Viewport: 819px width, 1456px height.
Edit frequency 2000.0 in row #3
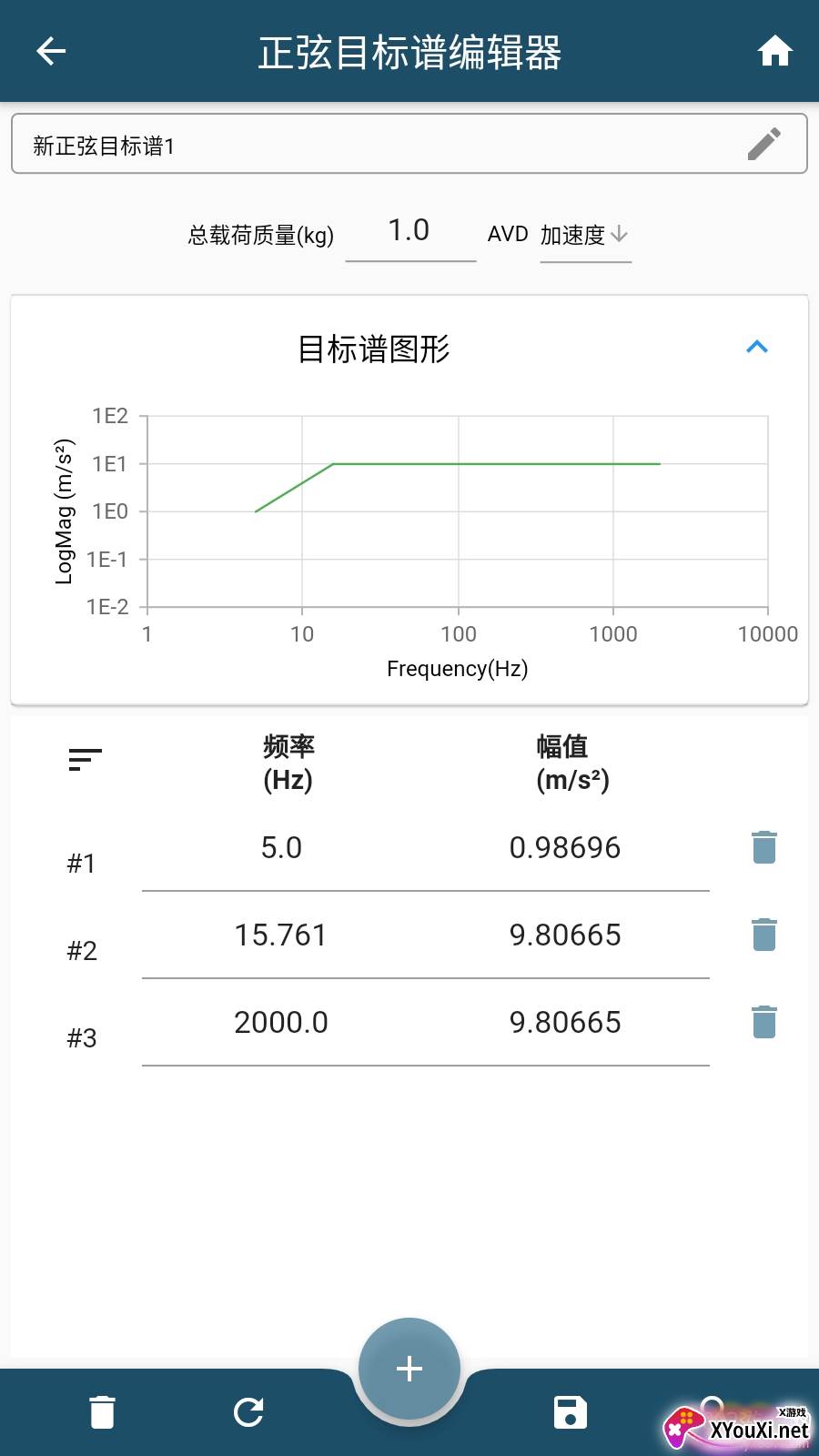[281, 1023]
